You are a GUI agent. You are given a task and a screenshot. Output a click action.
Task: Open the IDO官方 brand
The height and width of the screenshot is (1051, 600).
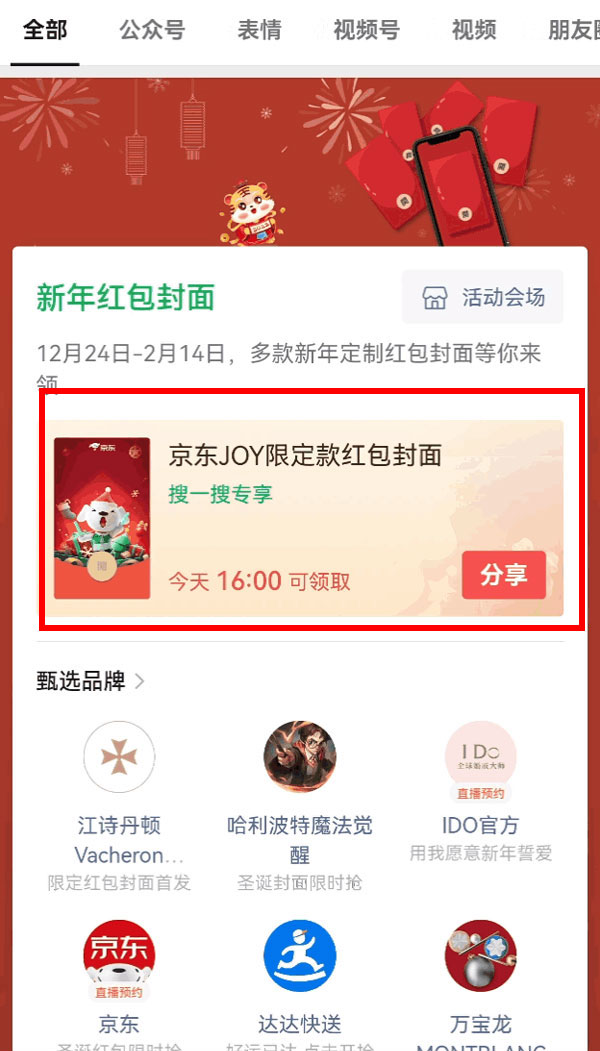click(x=480, y=758)
